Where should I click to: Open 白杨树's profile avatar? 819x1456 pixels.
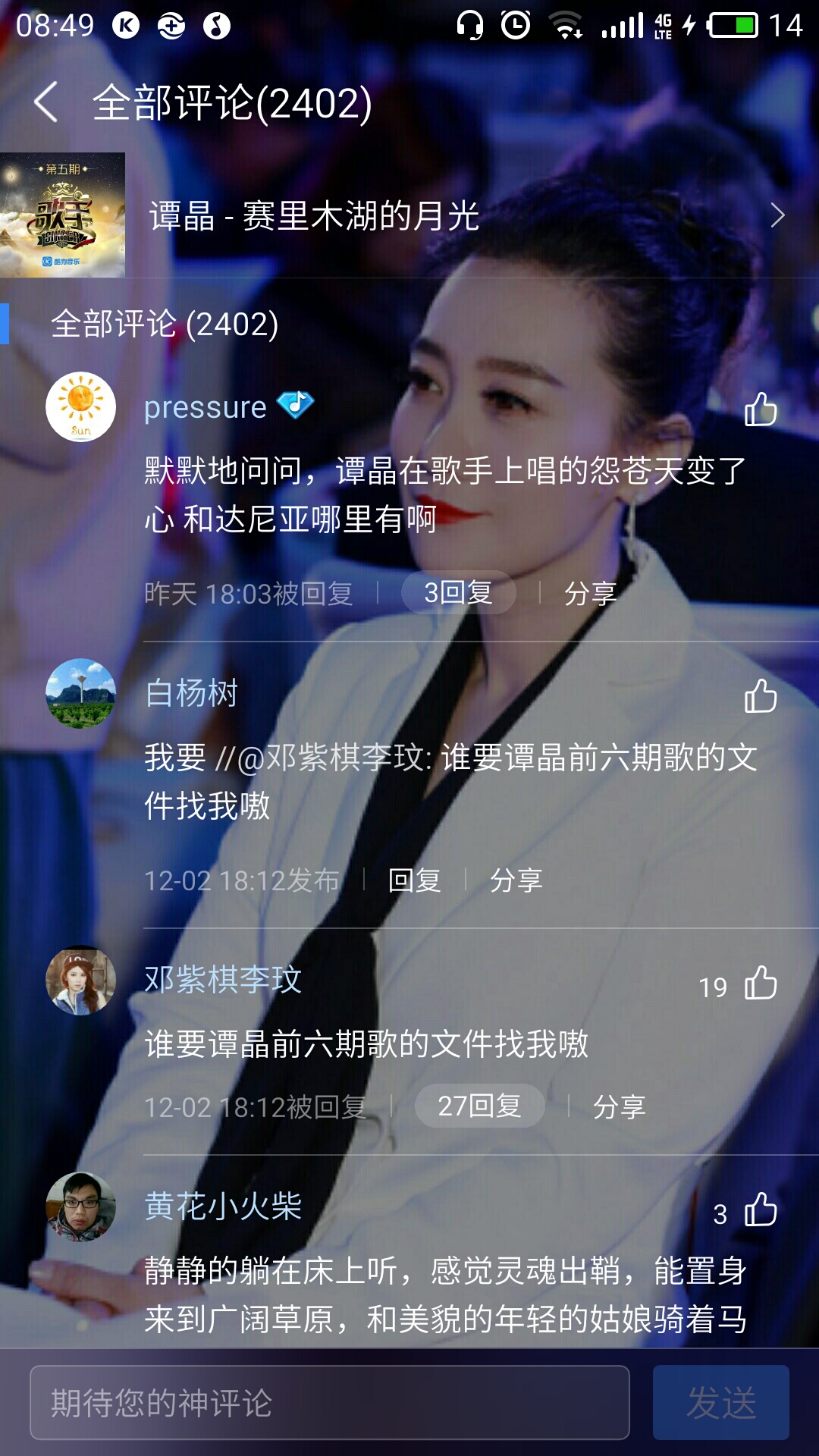pos(81,693)
